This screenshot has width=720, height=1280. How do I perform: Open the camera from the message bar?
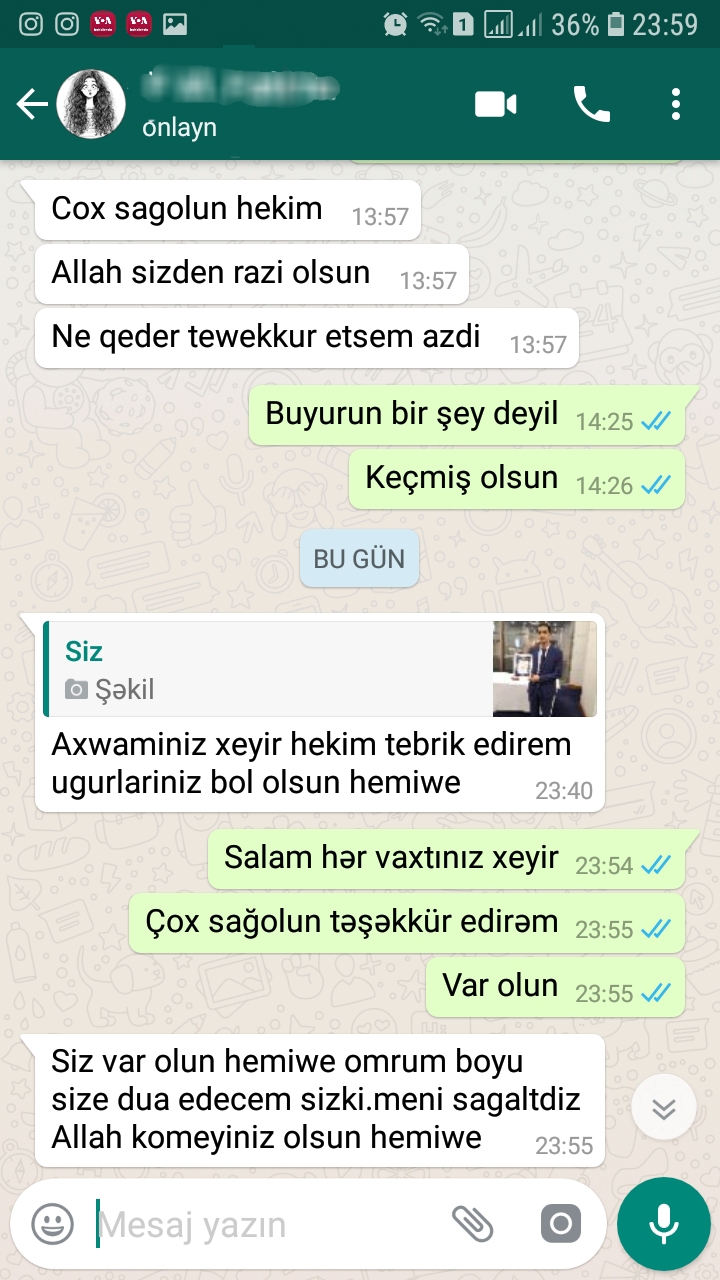pos(560,1224)
